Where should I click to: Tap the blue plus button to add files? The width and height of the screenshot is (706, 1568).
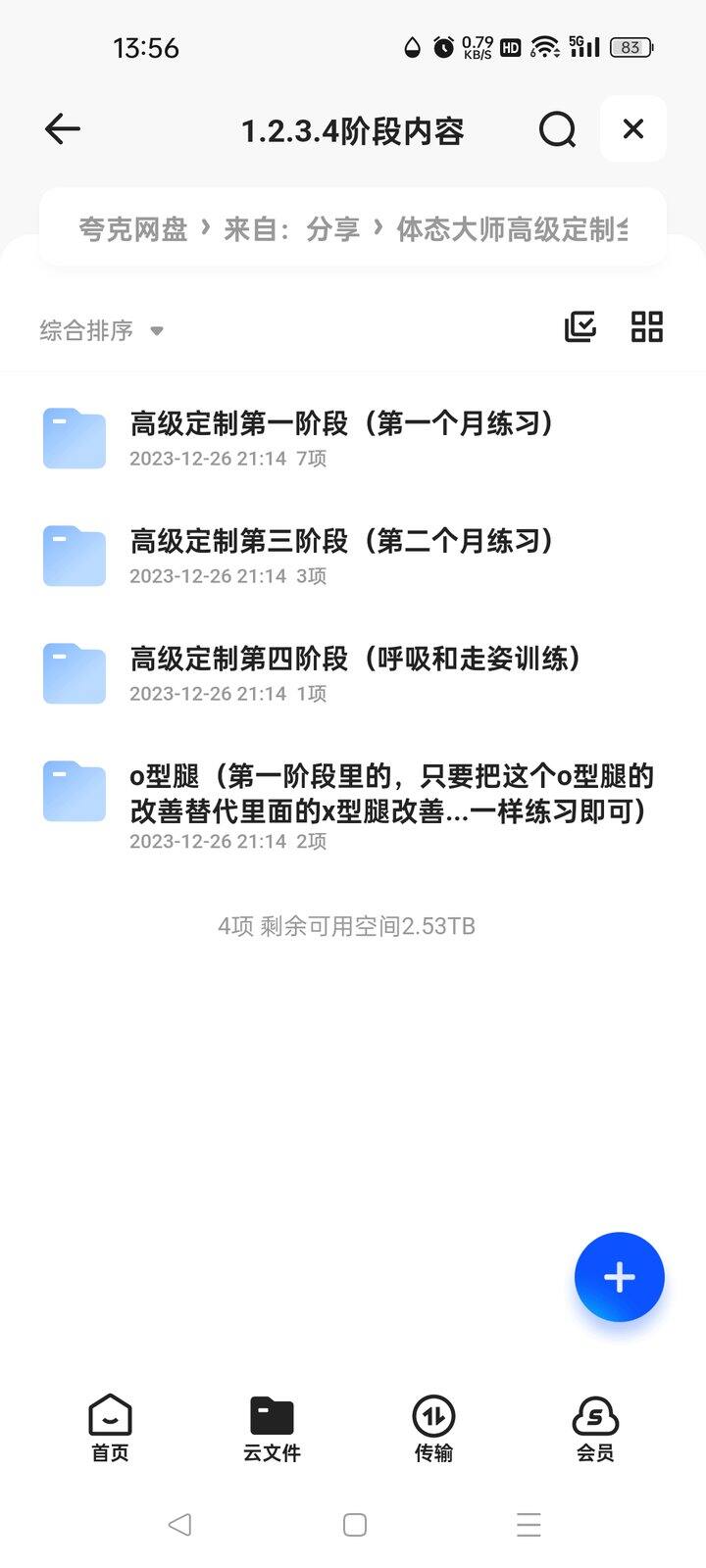point(619,1277)
